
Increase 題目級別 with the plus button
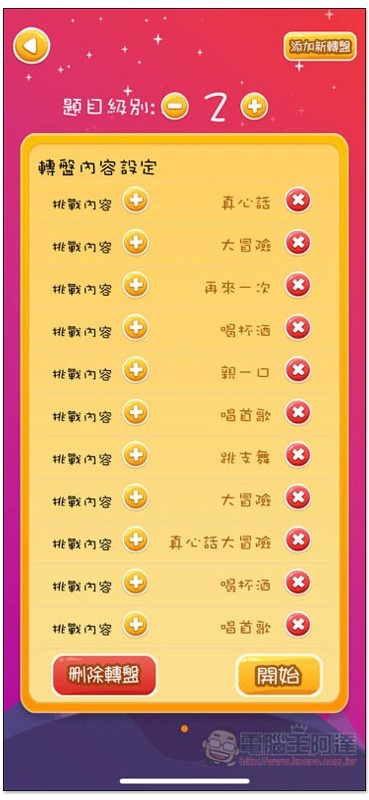[x=254, y=107]
